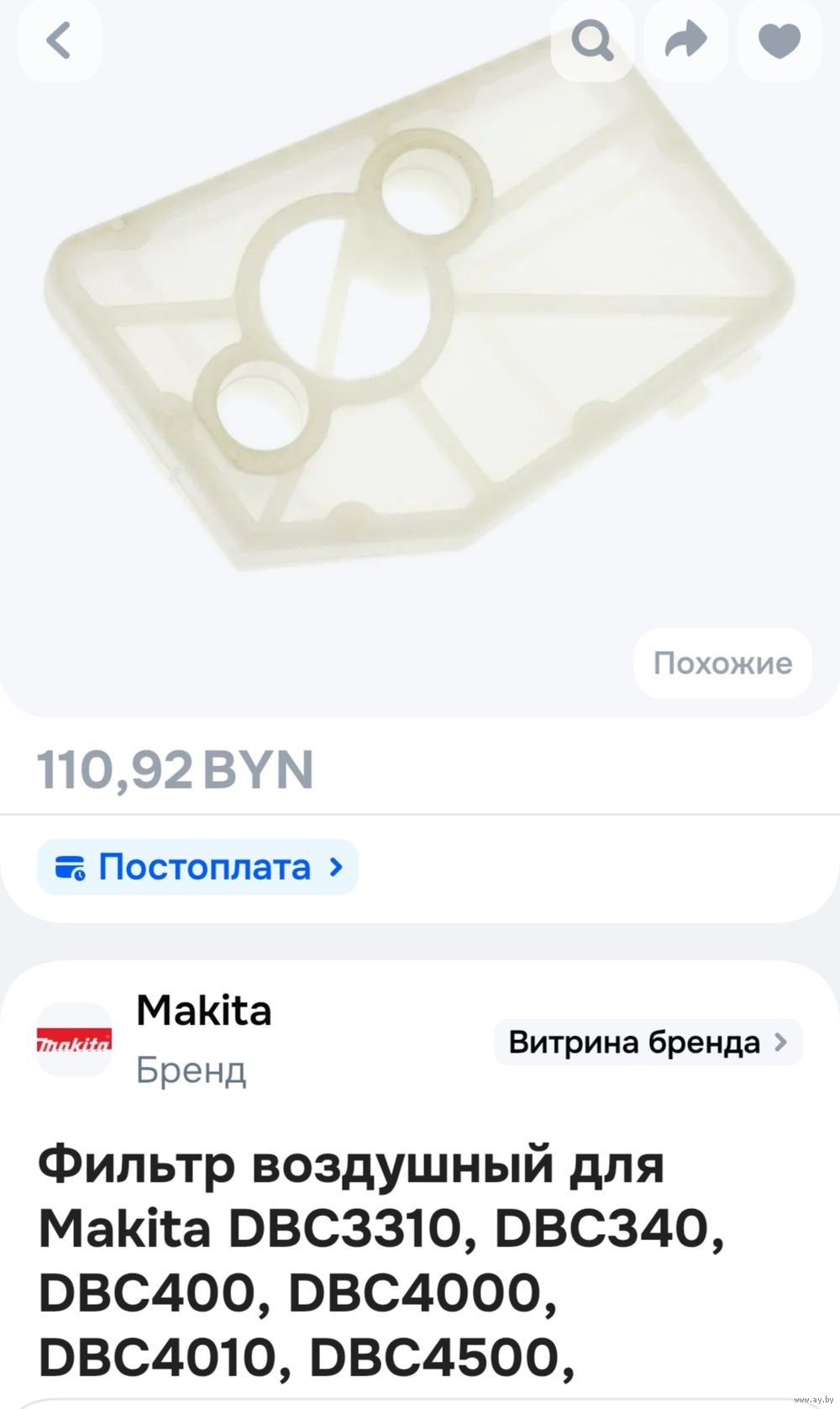Share this air filter listing
This screenshot has width=840, height=1409.
(x=685, y=40)
